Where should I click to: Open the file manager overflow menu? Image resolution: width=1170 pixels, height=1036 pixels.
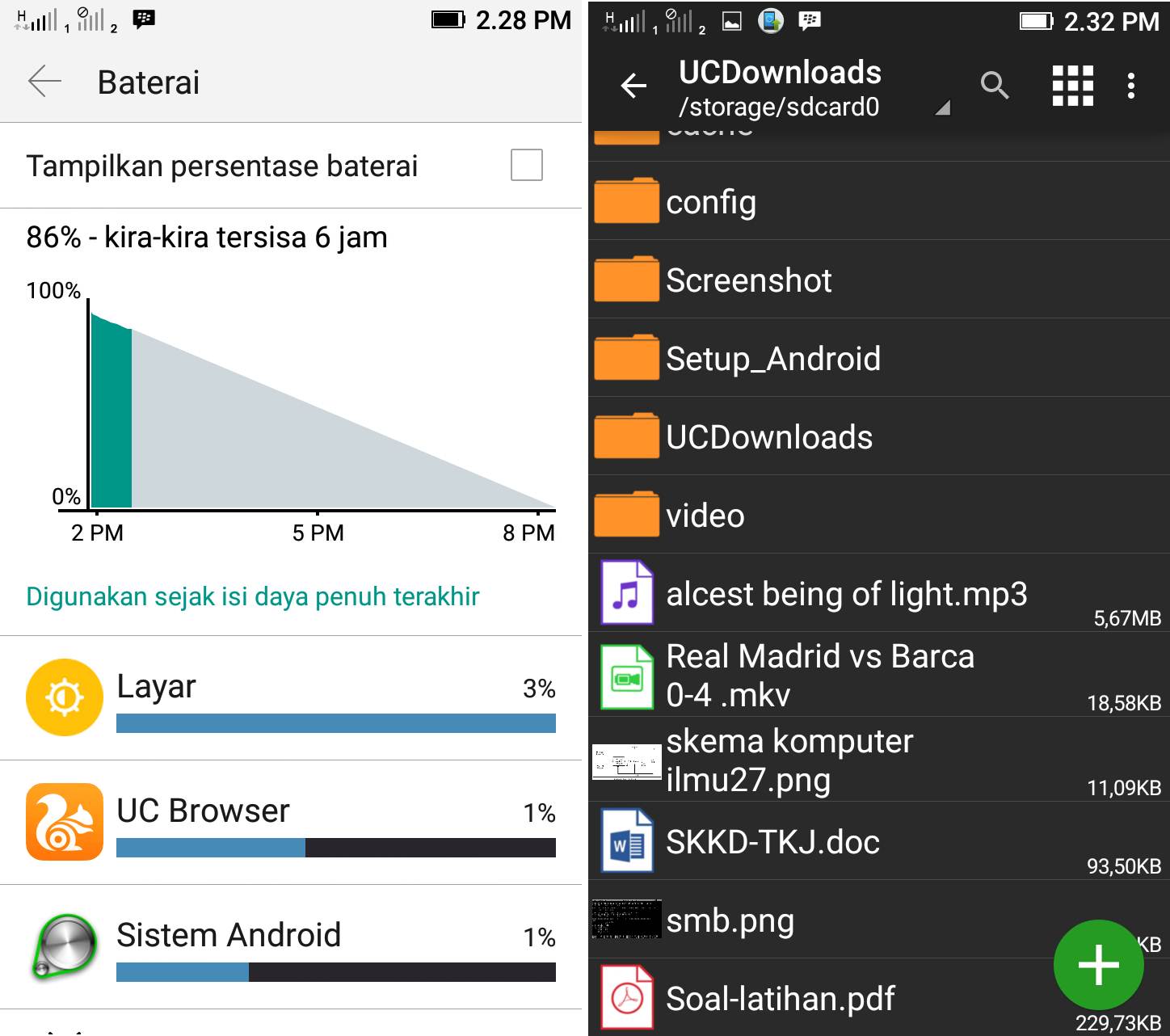[1131, 85]
